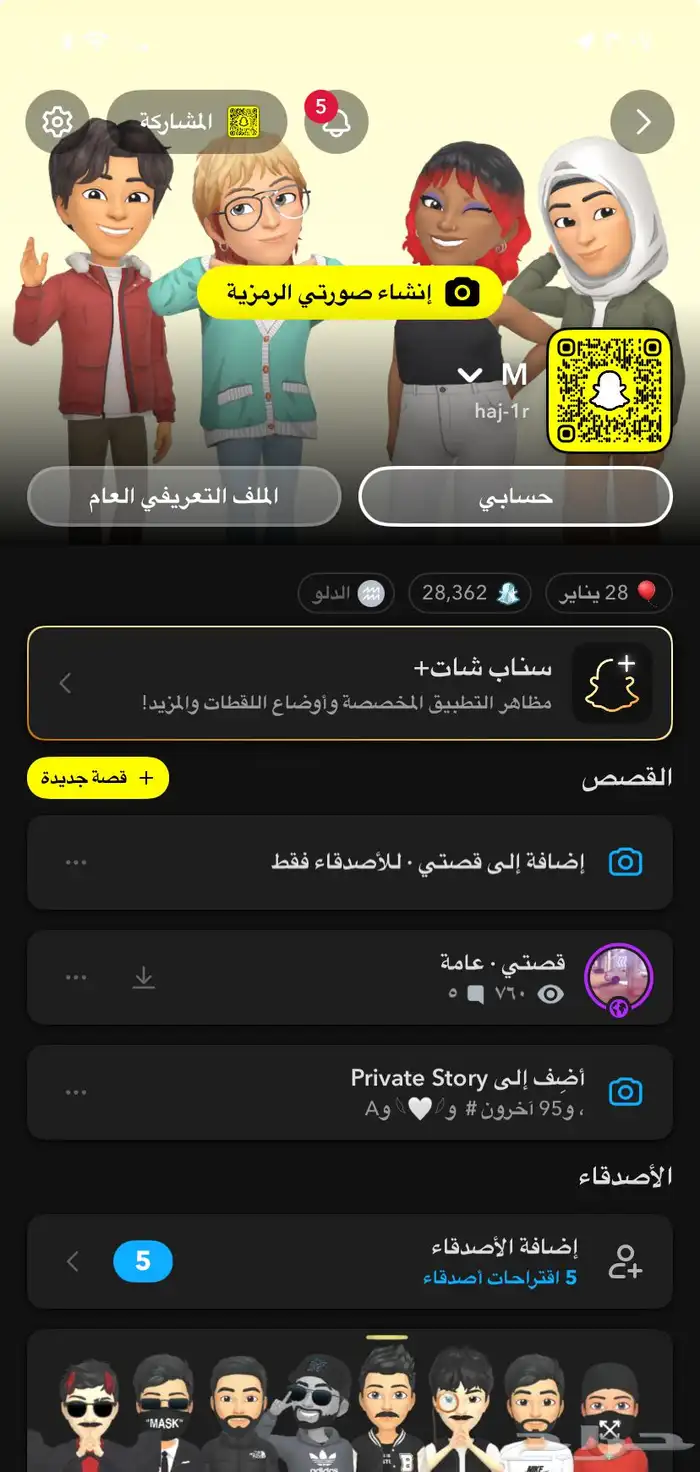
Task: Create a story with قصة جديدة
Action: coord(97,778)
